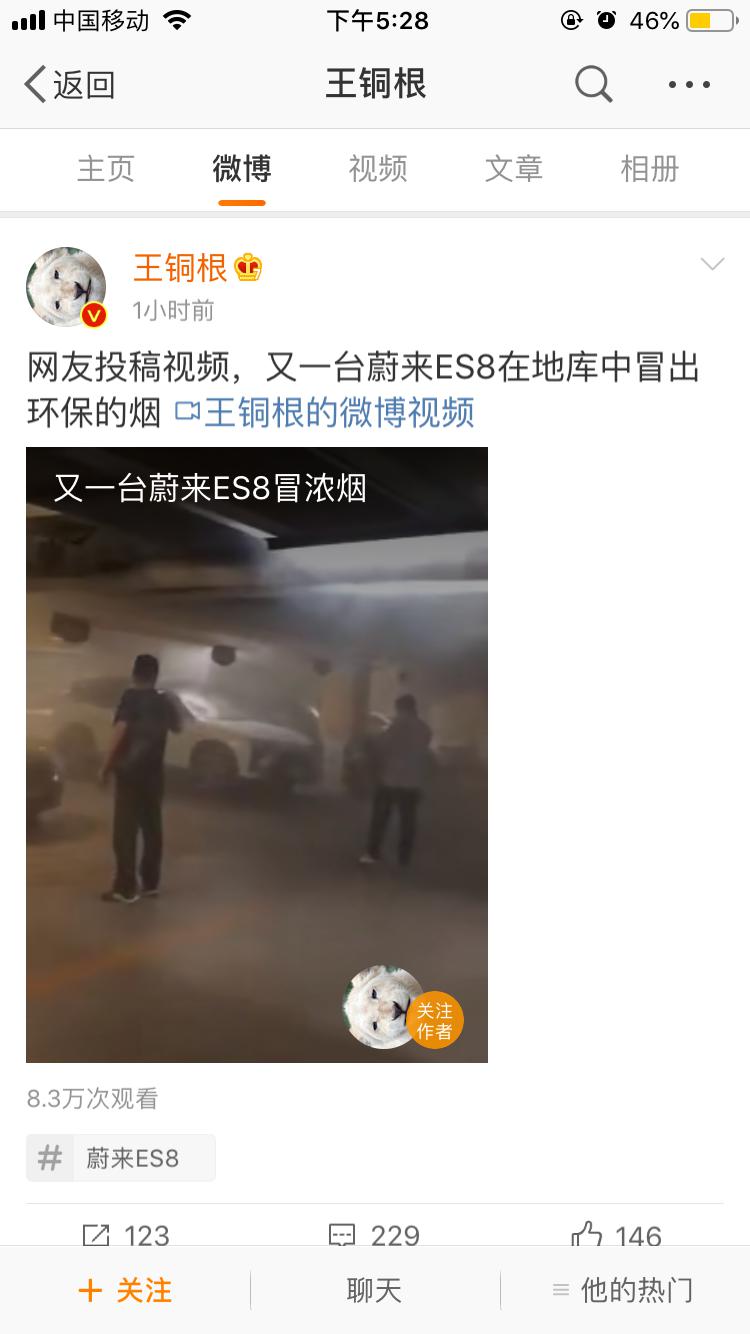The height and width of the screenshot is (1334, 750).
Task: Switch to the 主页 tab
Action: click(x=105, y=169)
